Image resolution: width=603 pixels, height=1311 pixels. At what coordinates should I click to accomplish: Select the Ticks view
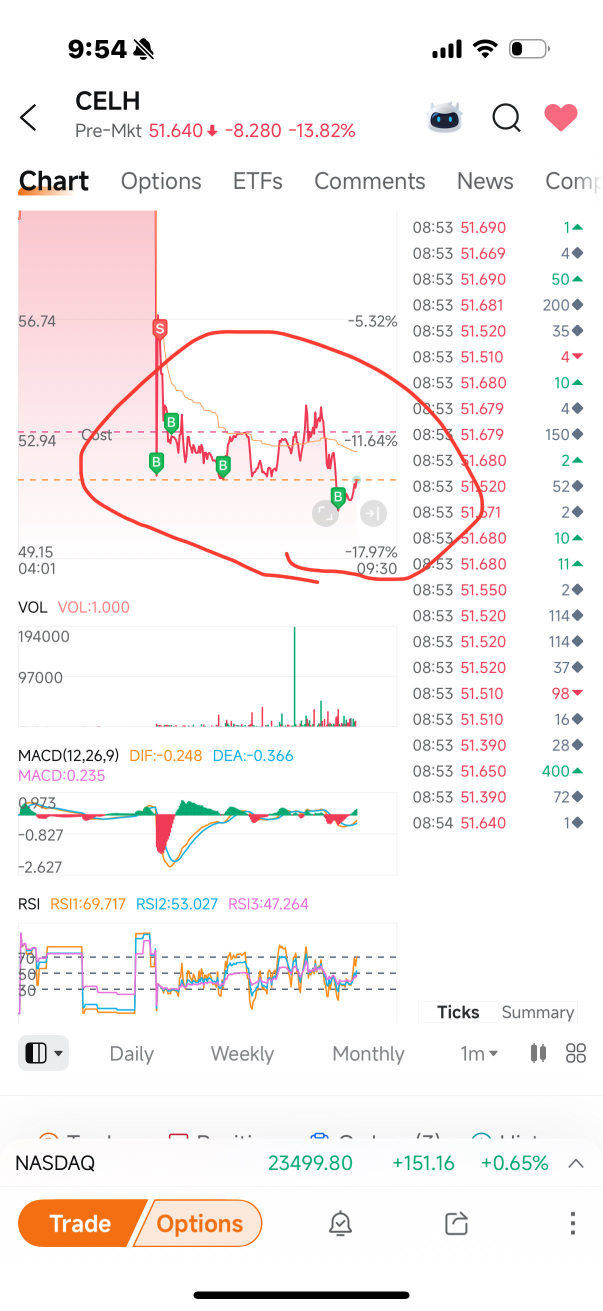coord(458,1012)
